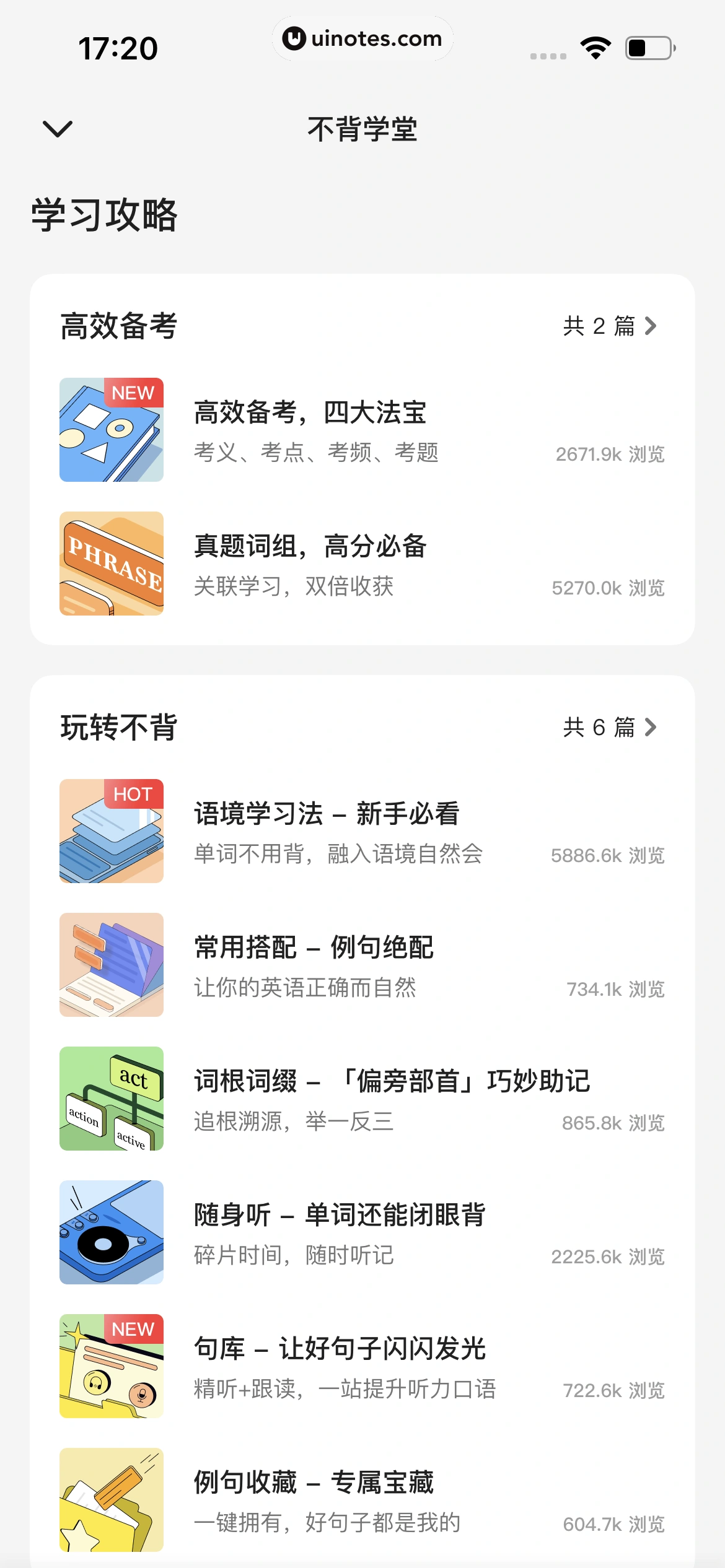Tap the uinotes.com pill at top
The image size is (725, 1568).
point(362,38)
